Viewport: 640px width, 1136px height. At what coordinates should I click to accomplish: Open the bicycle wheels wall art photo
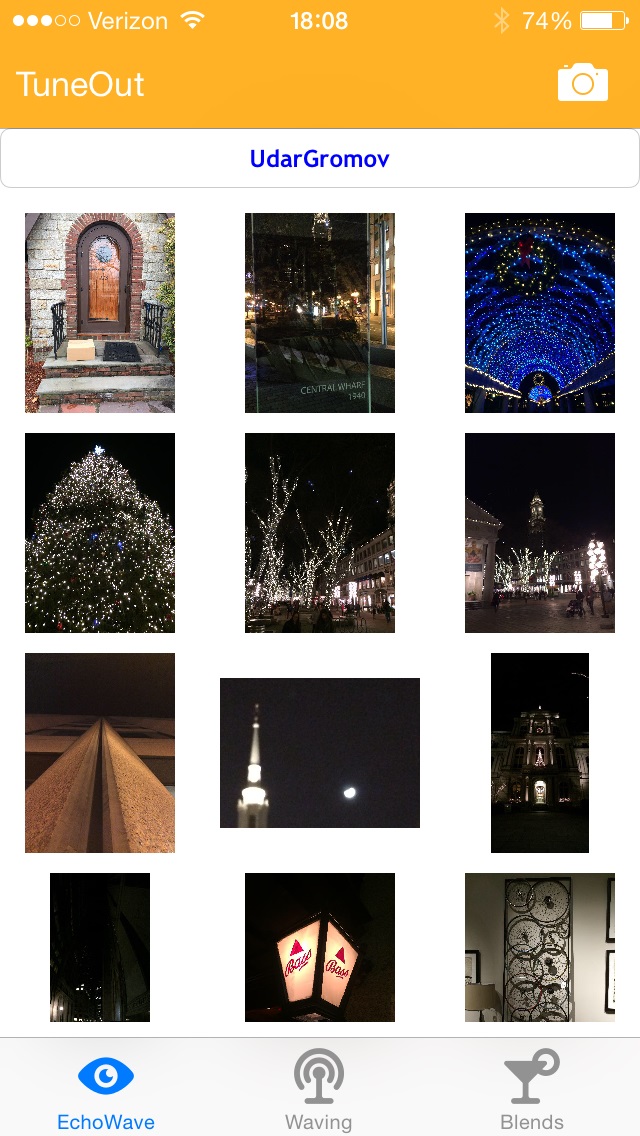[x=540, y=947]
